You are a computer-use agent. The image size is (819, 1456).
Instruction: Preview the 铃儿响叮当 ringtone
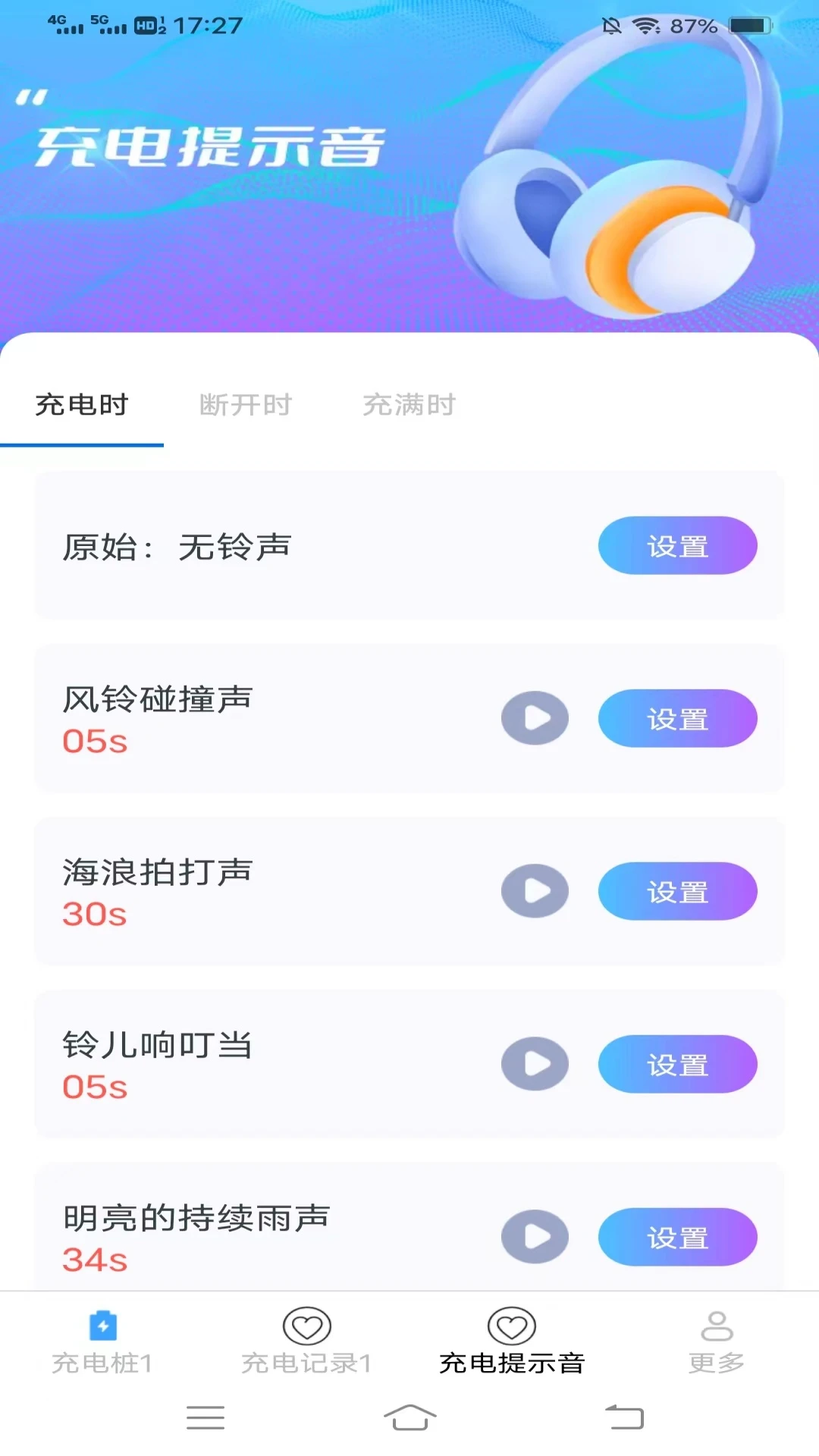(x=535, y=1064)
